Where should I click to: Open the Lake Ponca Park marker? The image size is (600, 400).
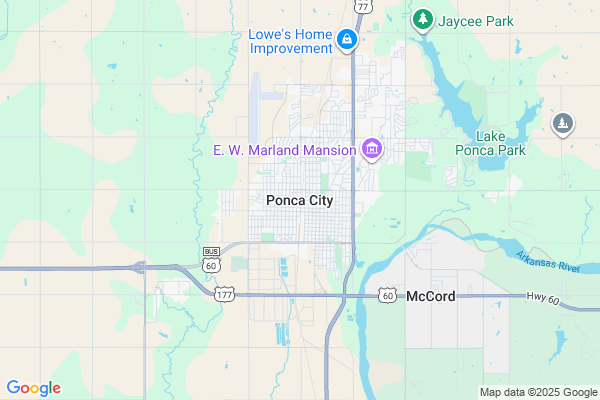tap(563, 124)
